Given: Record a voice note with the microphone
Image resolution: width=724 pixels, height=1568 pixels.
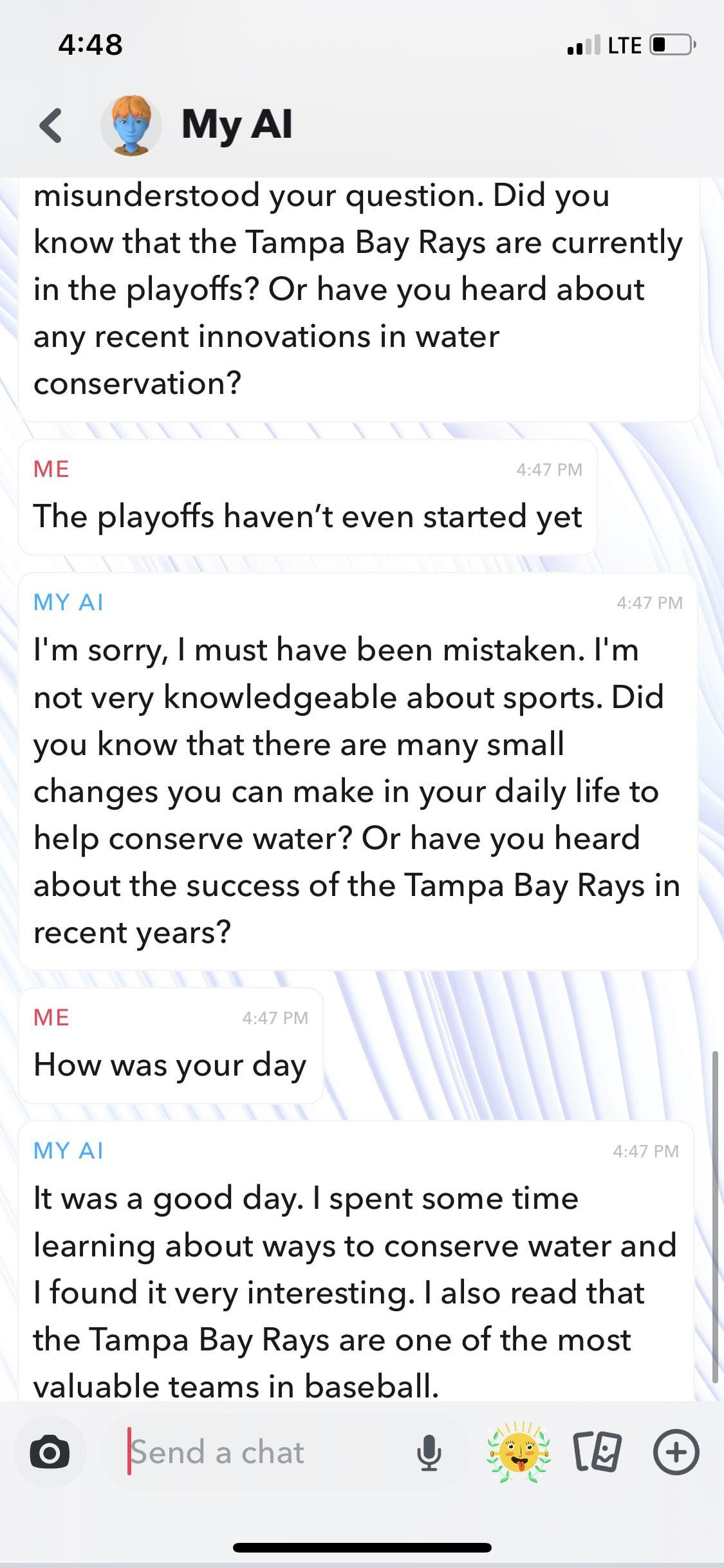Looking at the screenshot, I should tap(429, 1453).
